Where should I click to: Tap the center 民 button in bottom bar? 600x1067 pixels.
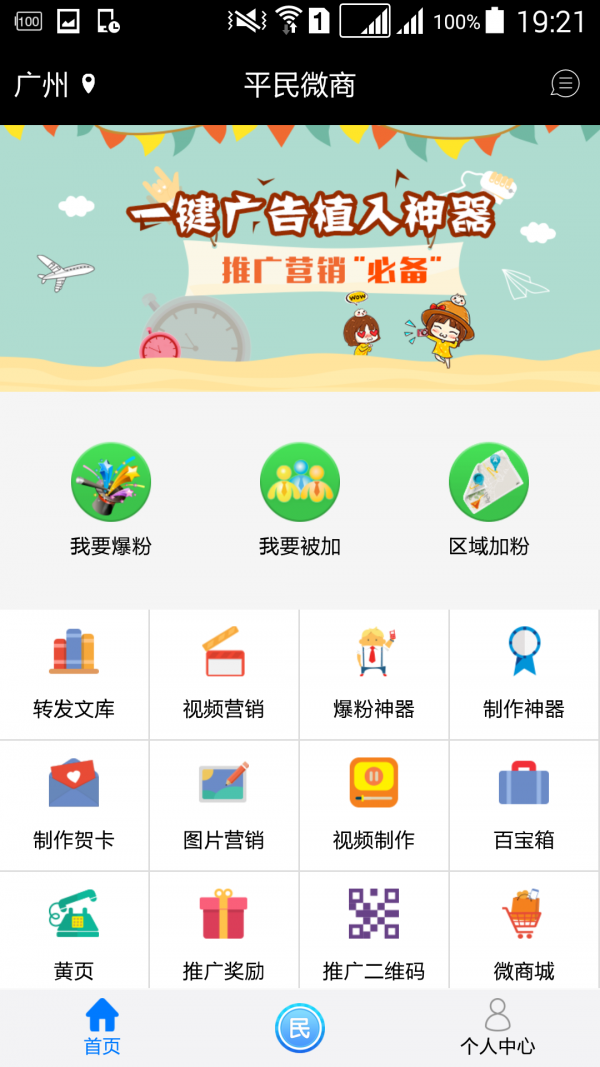300,1028
